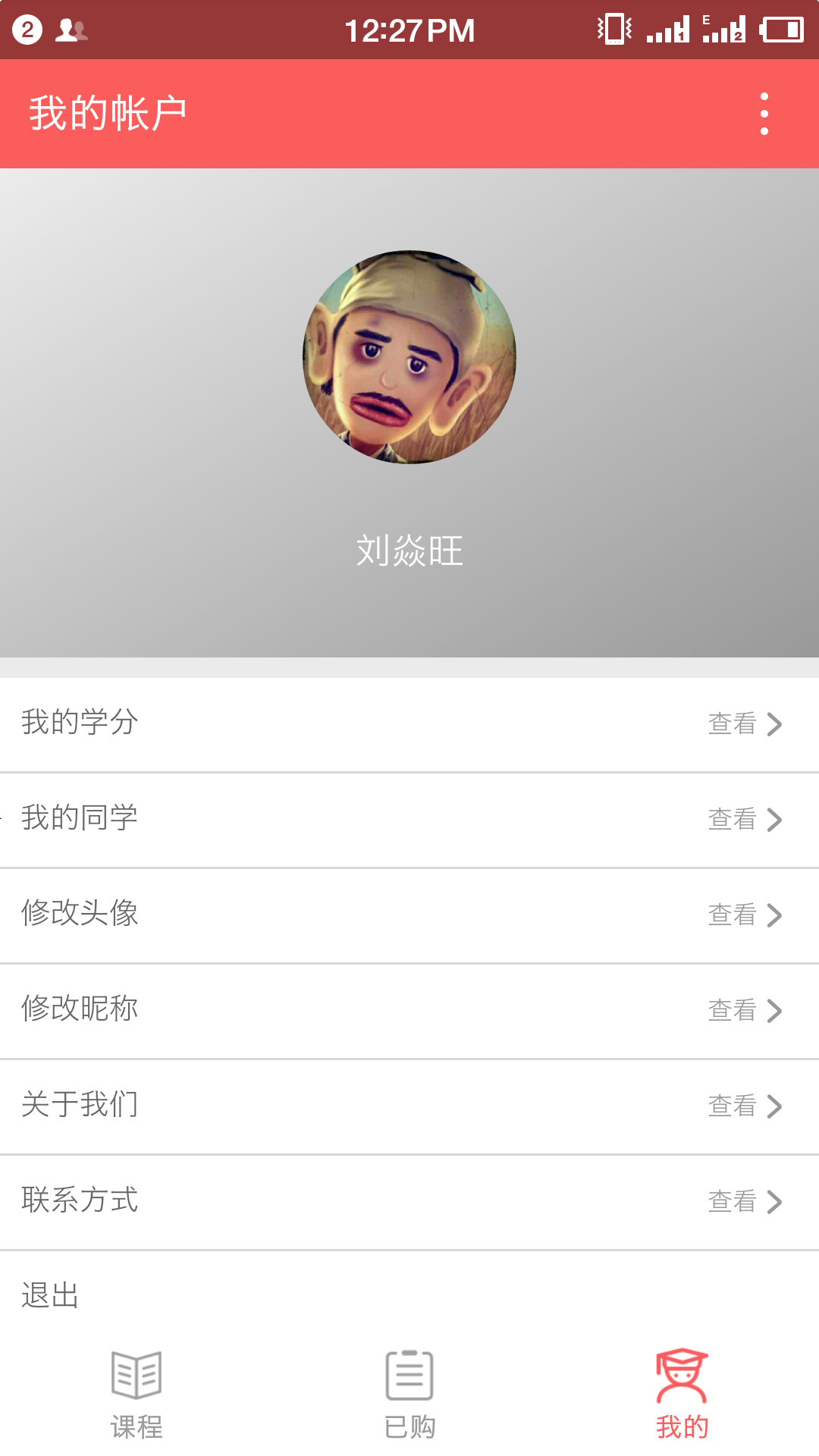Open the overflow menu in the app bar
819x1456 pixels.
[764, 114]
